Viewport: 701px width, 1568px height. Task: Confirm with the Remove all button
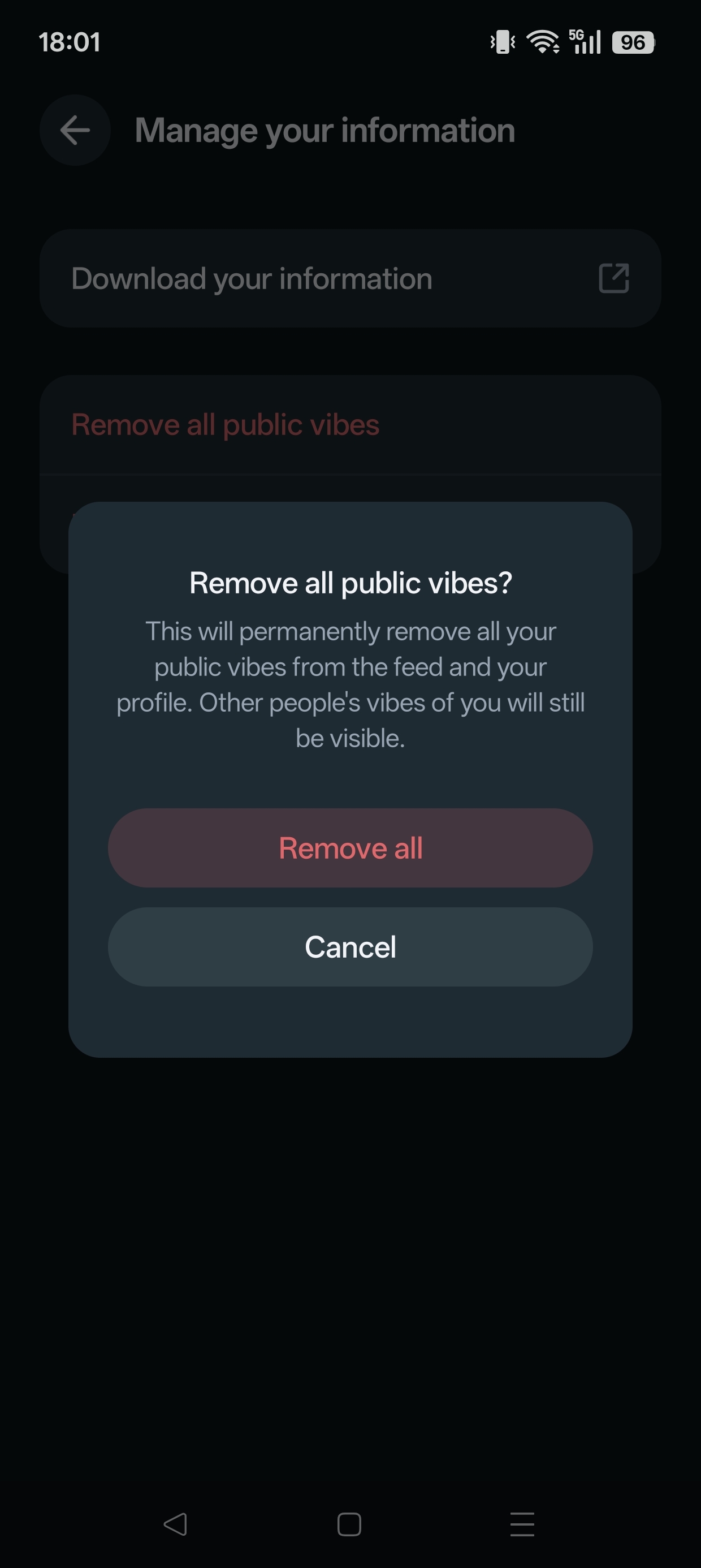click(350, 847)
